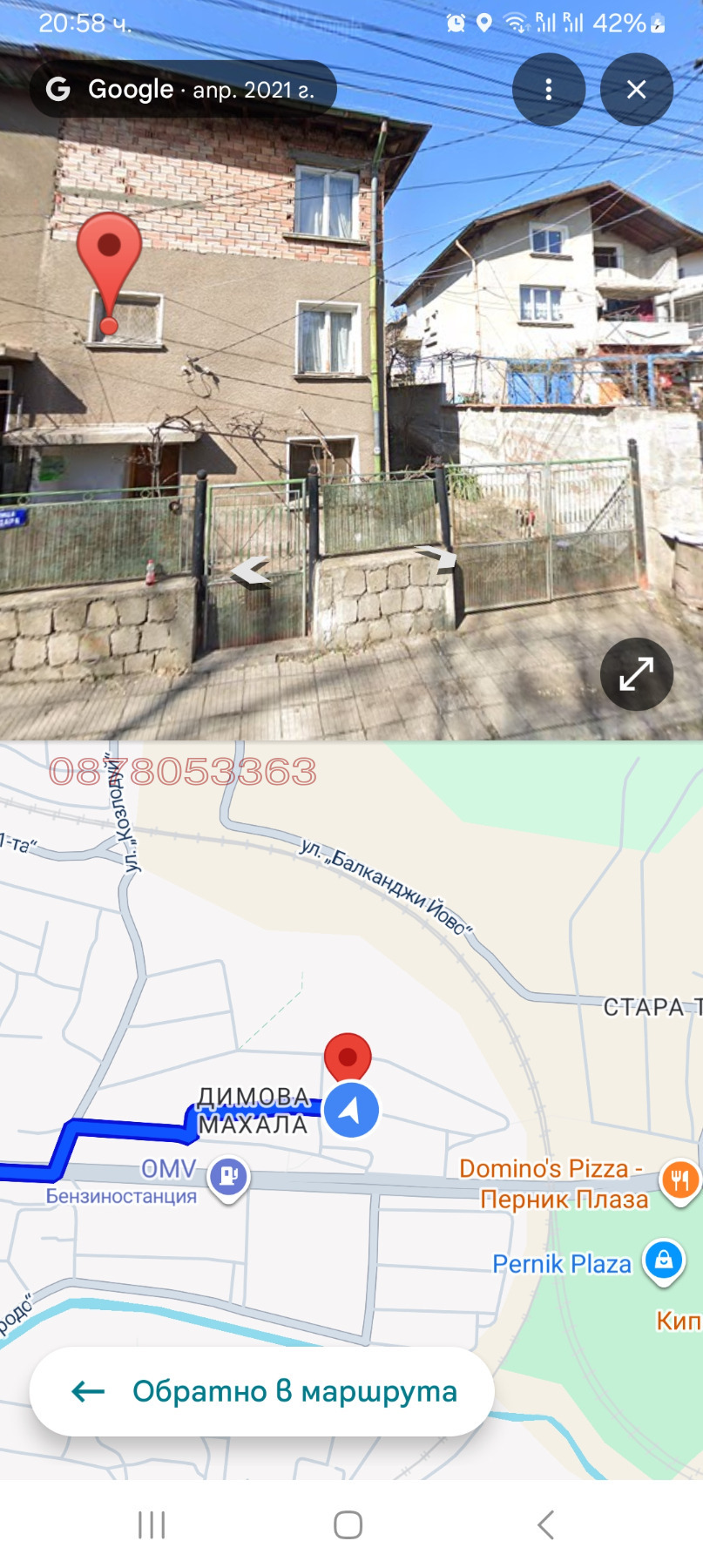Open the Street View overflow menu
The image size is (703, 1568).
point(548,90)
